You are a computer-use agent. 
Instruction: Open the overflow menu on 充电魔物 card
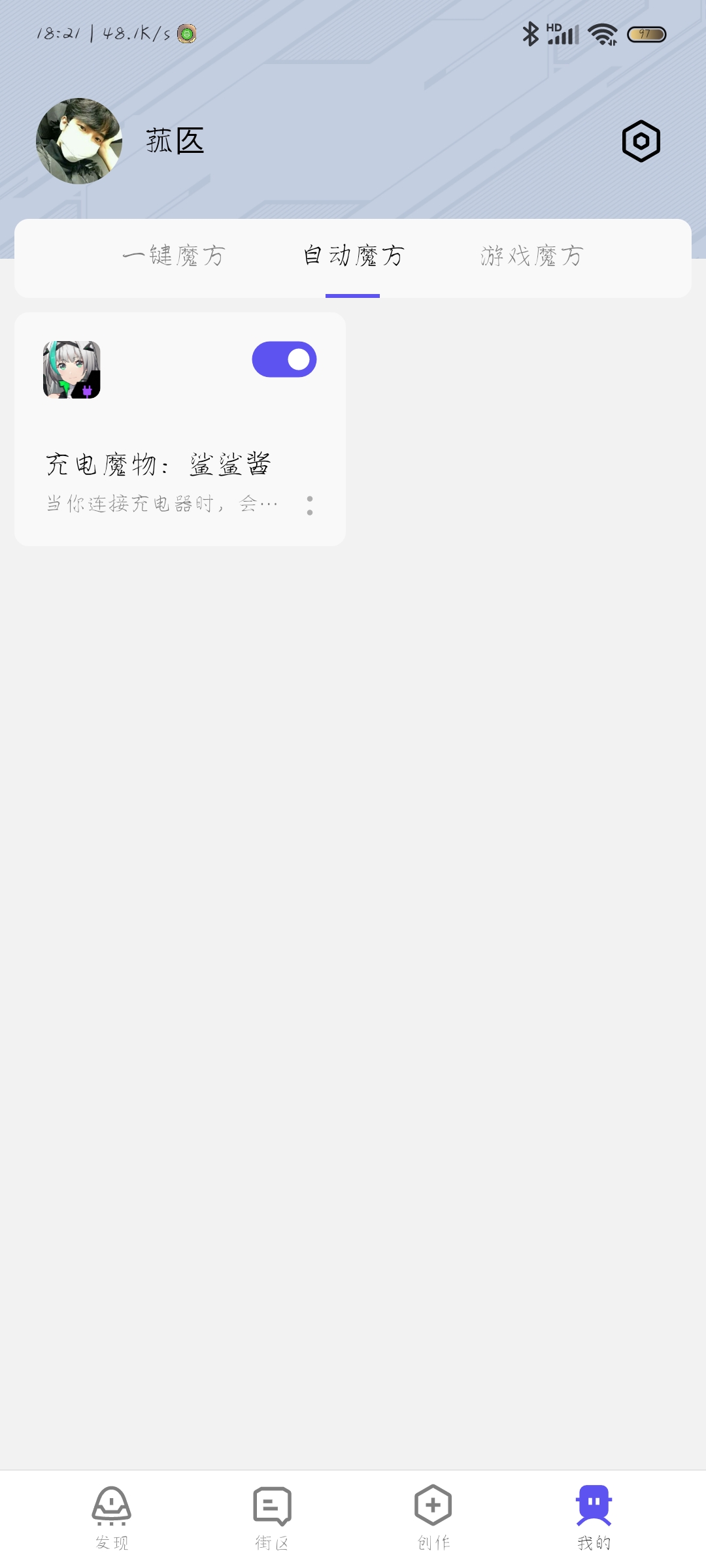[310, 505]
